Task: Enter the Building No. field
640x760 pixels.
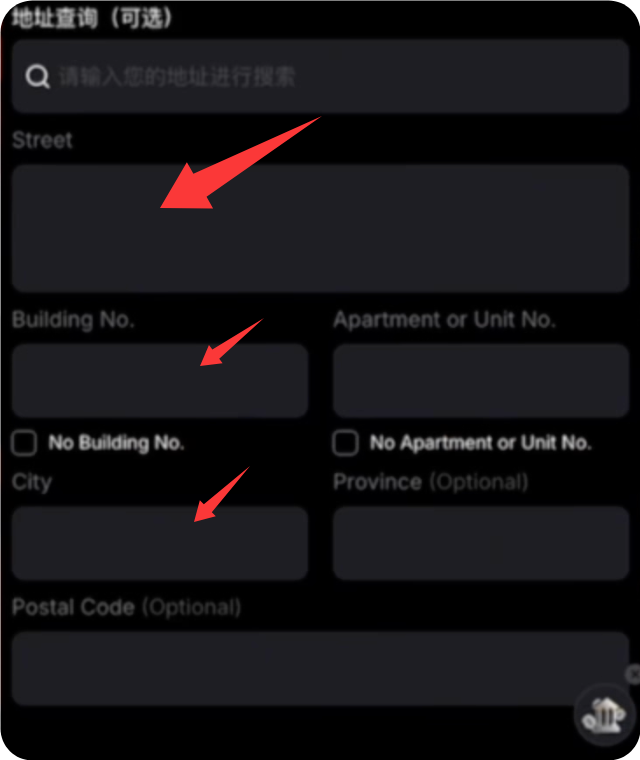Action: tap(160, 381)
